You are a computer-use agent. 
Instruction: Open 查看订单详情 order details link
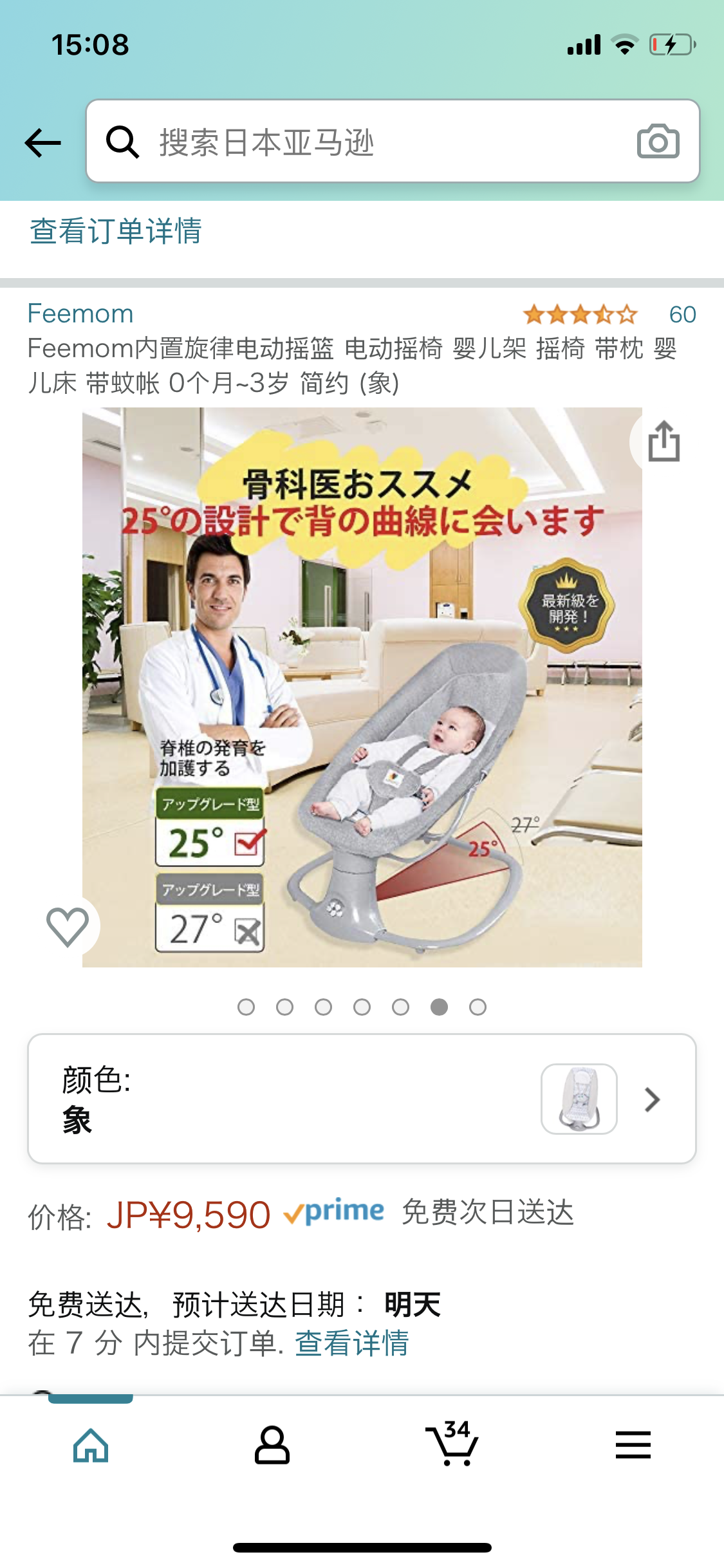tap(116, 231)
